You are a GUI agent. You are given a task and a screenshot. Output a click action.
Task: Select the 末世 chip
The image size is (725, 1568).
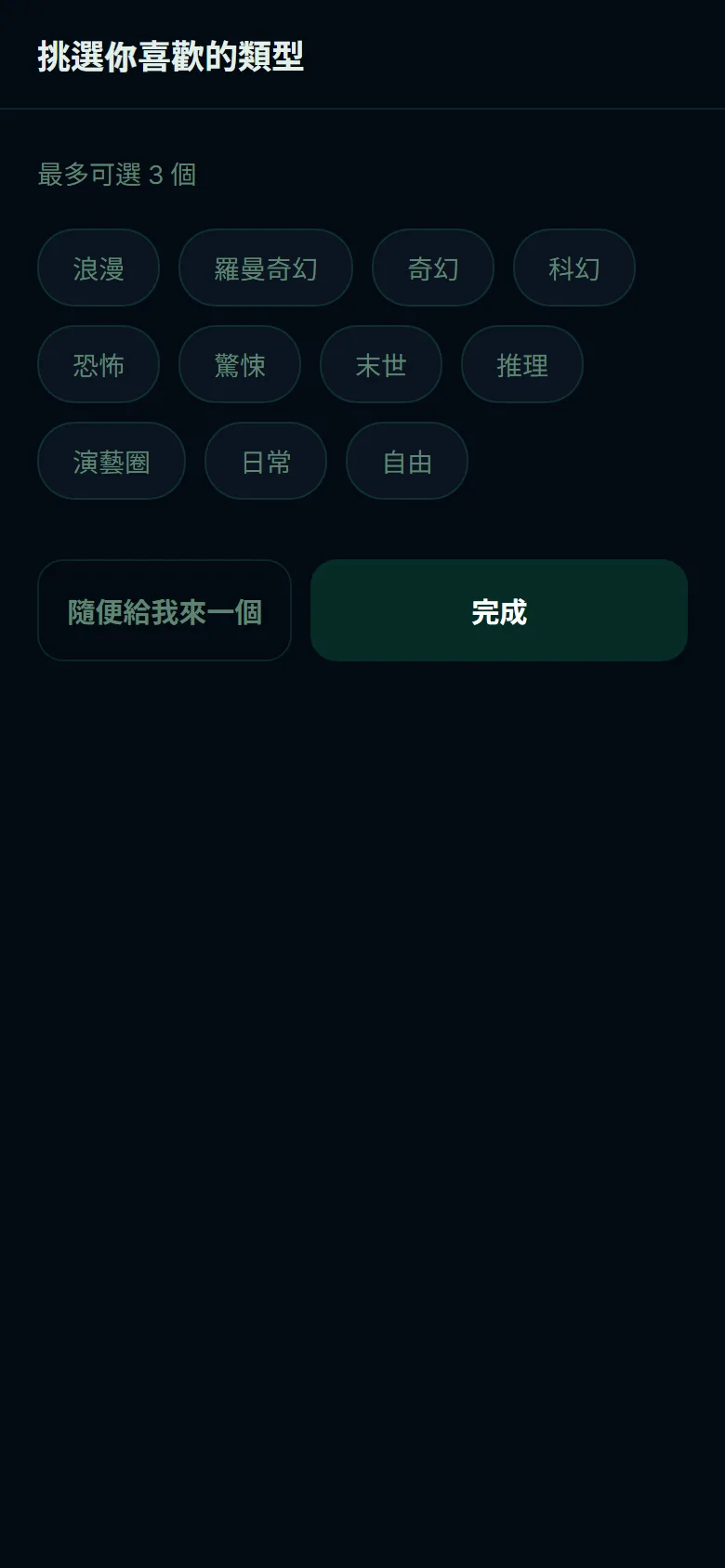[x=381, y=364]
